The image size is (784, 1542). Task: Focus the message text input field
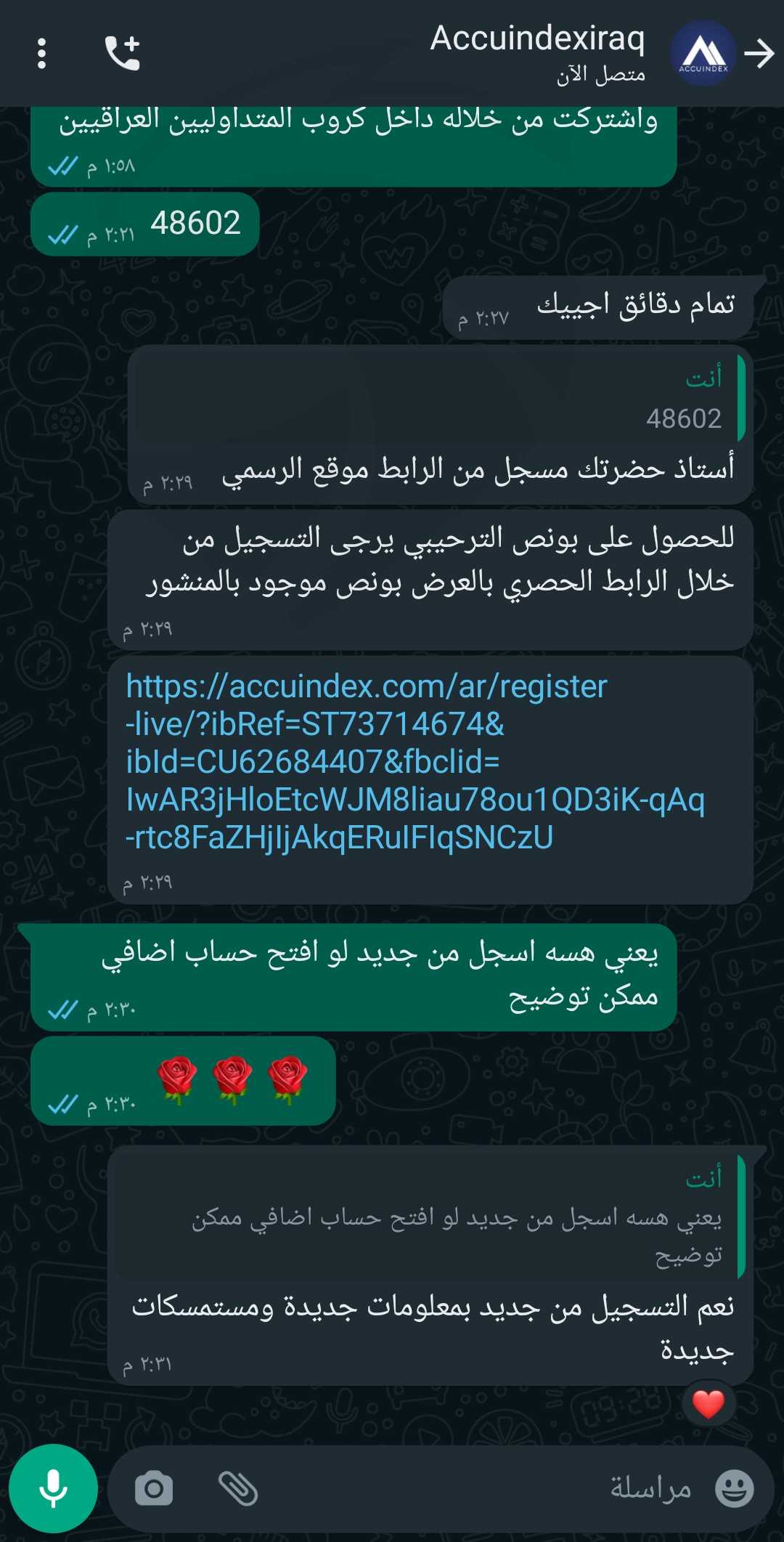479,1488
